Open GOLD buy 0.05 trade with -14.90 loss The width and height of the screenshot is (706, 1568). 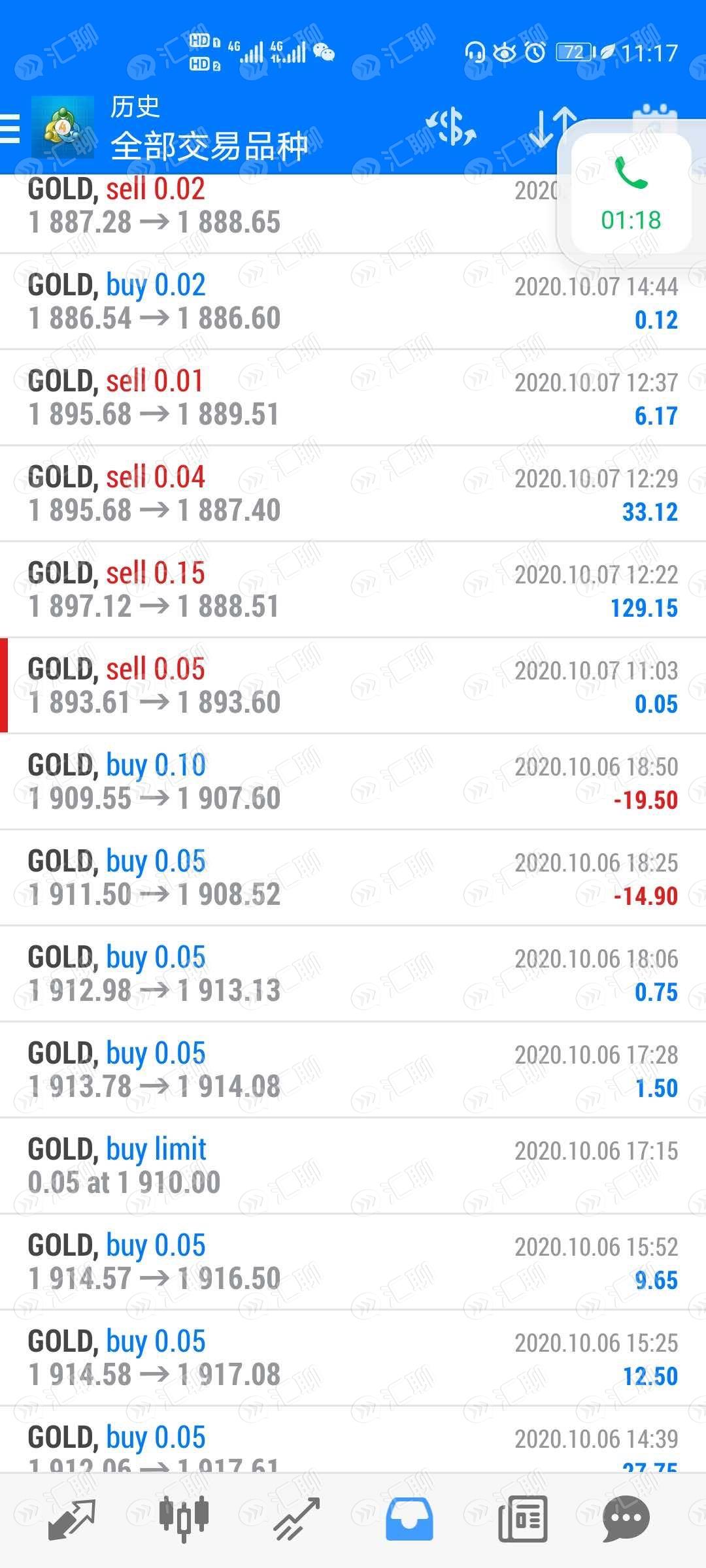(x=353, y=878)
